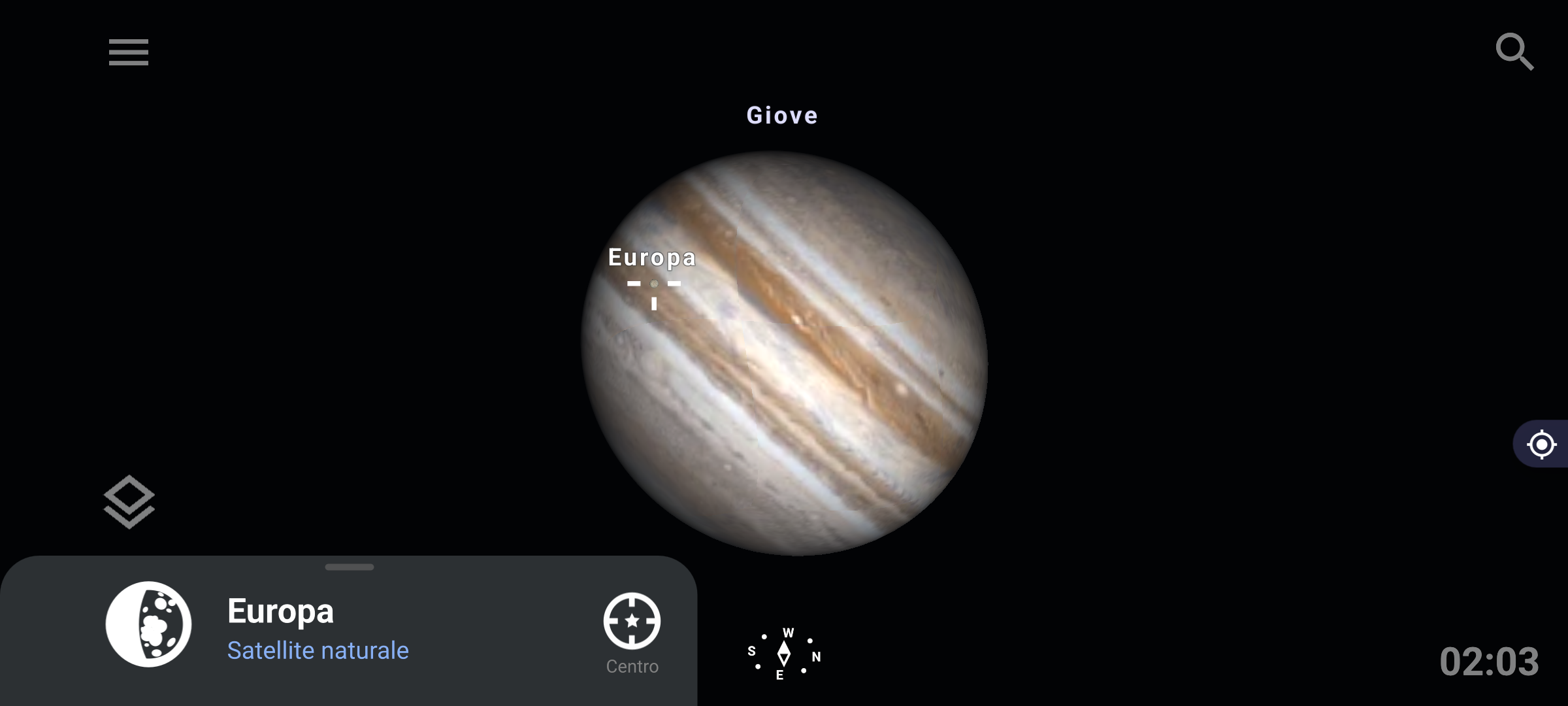1568x706 pixels.
Task: Open the sky layers options
Action: pyautogui.click(x=129, y=502)
